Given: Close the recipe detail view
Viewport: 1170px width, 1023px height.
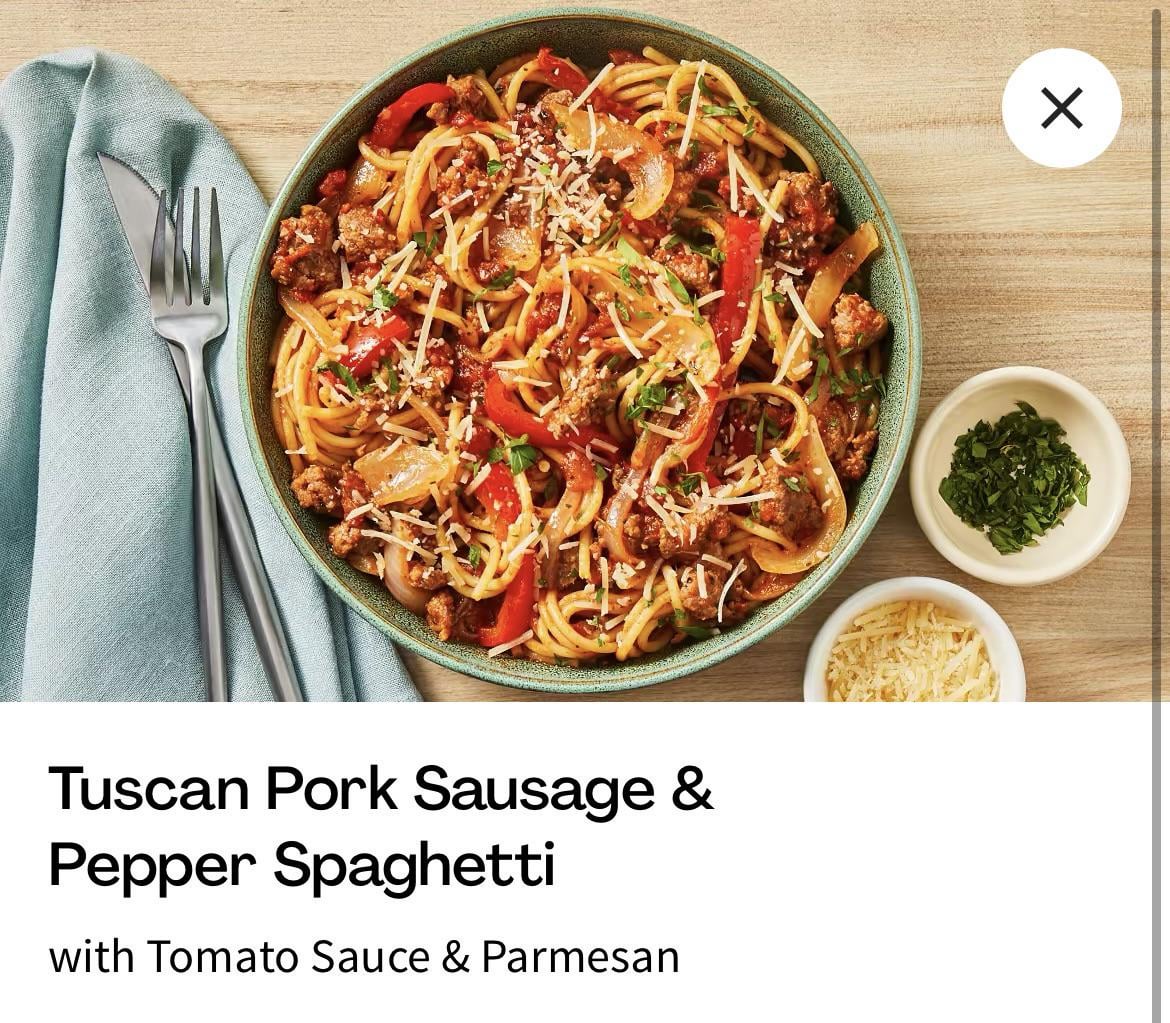Looking at the screenshot, I should (1061, 108).
